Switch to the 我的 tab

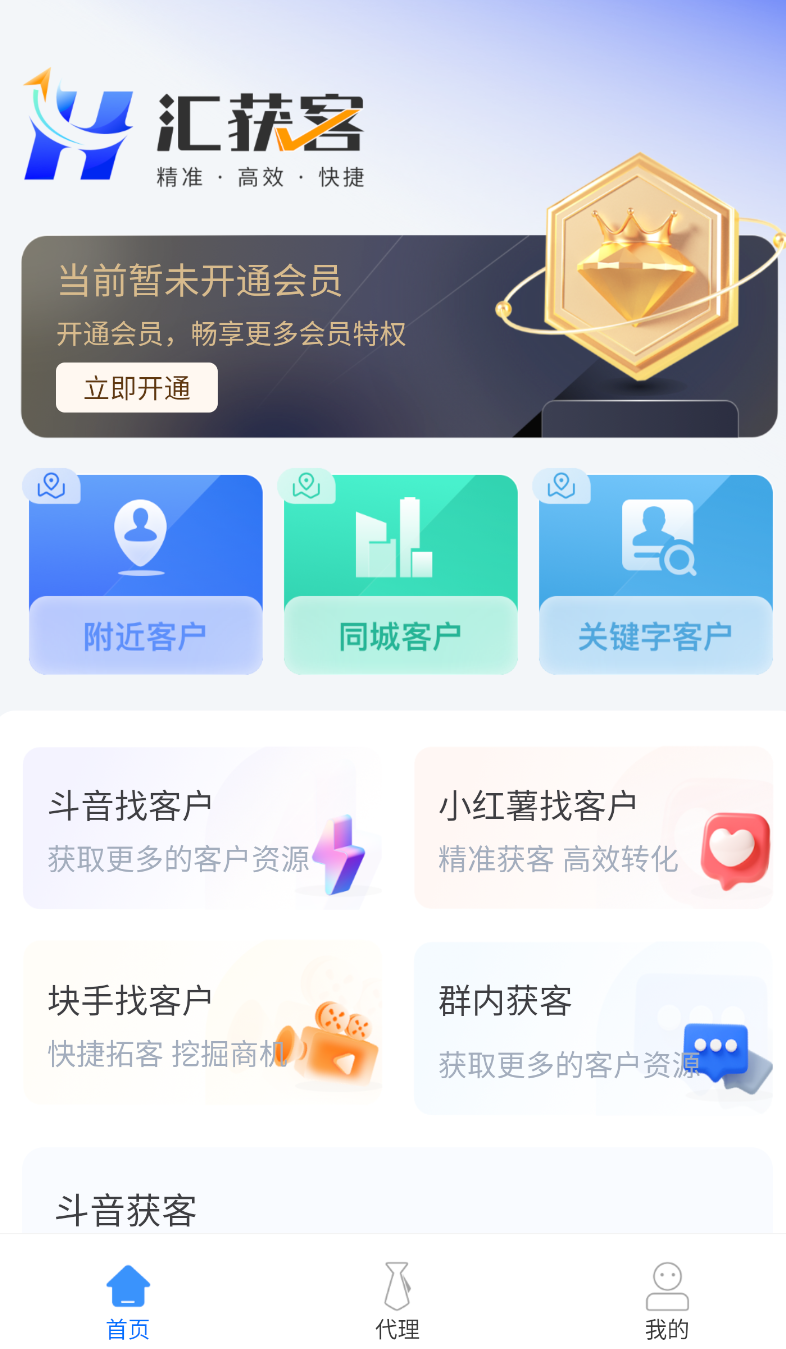pyautogui.click(x=667, y=1300)
